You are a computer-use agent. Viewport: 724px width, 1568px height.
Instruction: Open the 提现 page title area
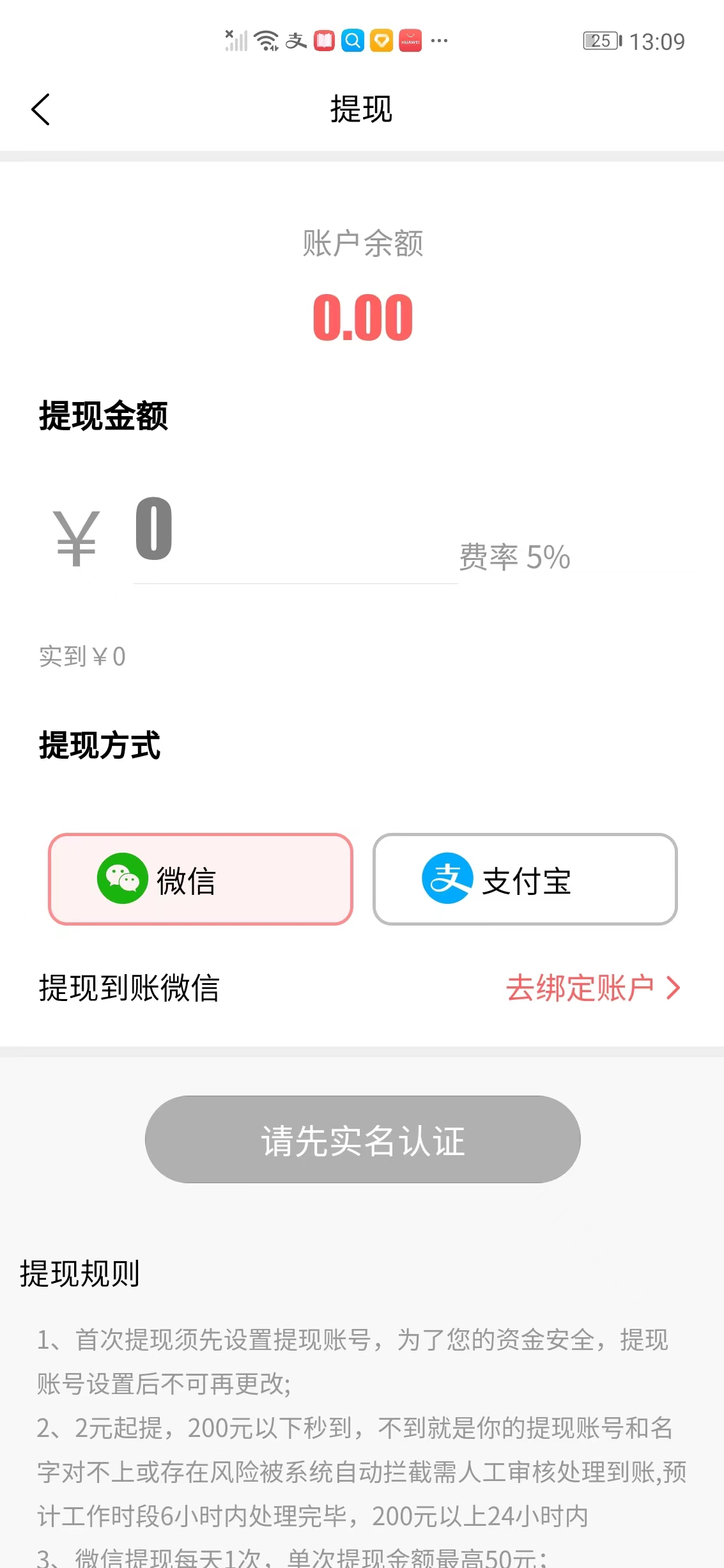361,109
